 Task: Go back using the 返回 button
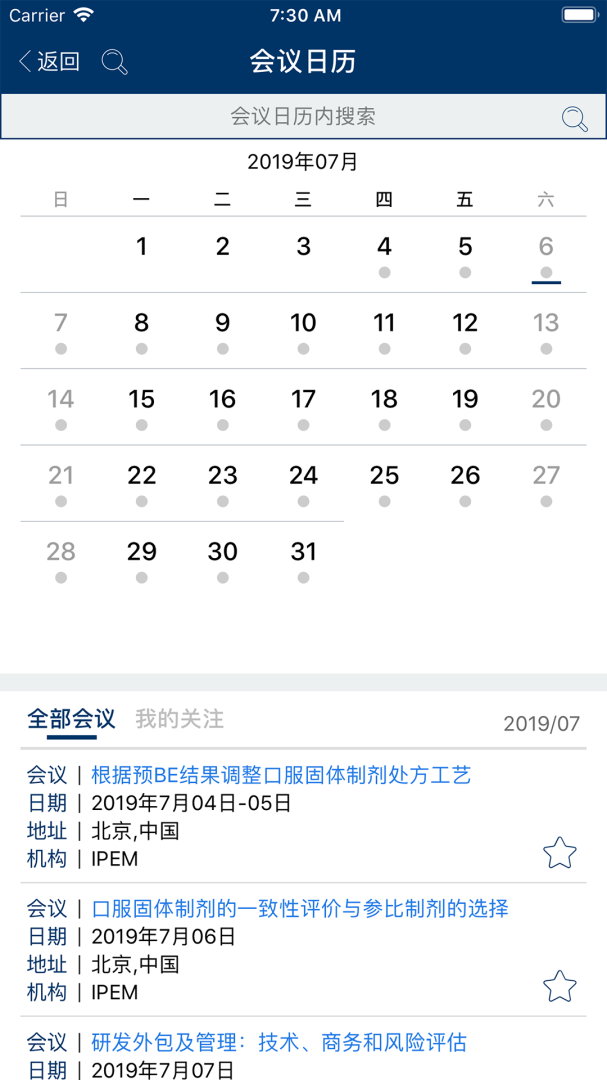(49, 62)
